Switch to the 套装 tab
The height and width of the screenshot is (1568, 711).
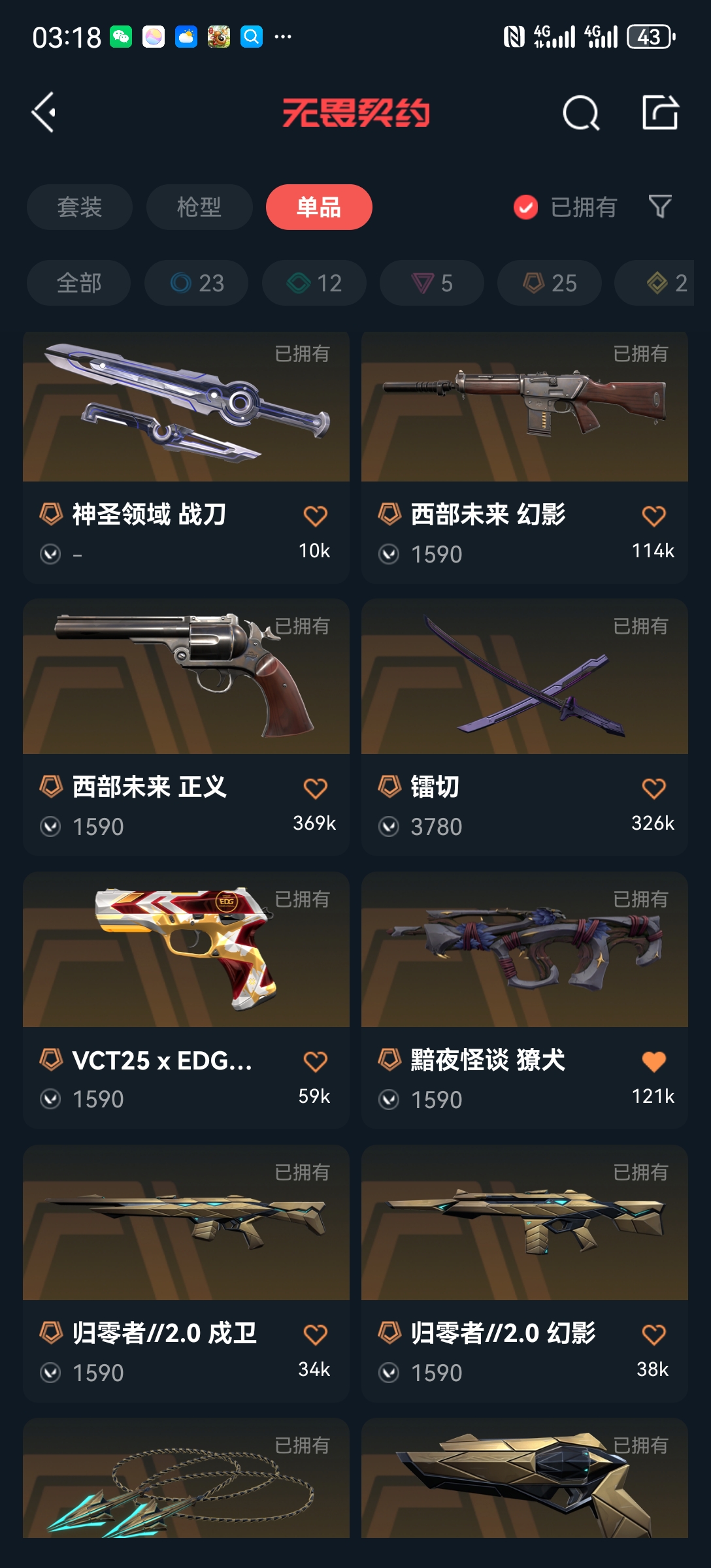click(79, 207)
